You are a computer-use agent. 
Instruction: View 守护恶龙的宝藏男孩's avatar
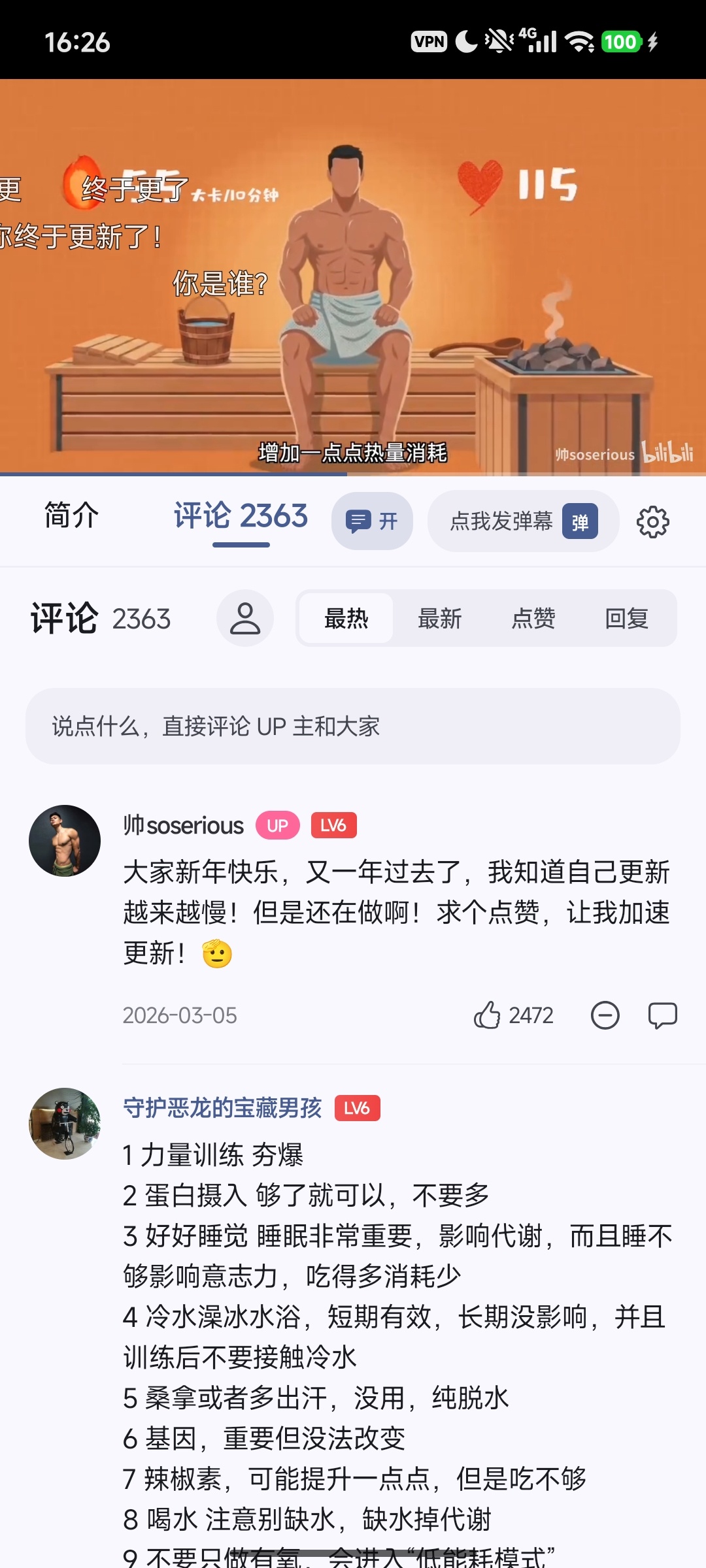(65, 1124)
